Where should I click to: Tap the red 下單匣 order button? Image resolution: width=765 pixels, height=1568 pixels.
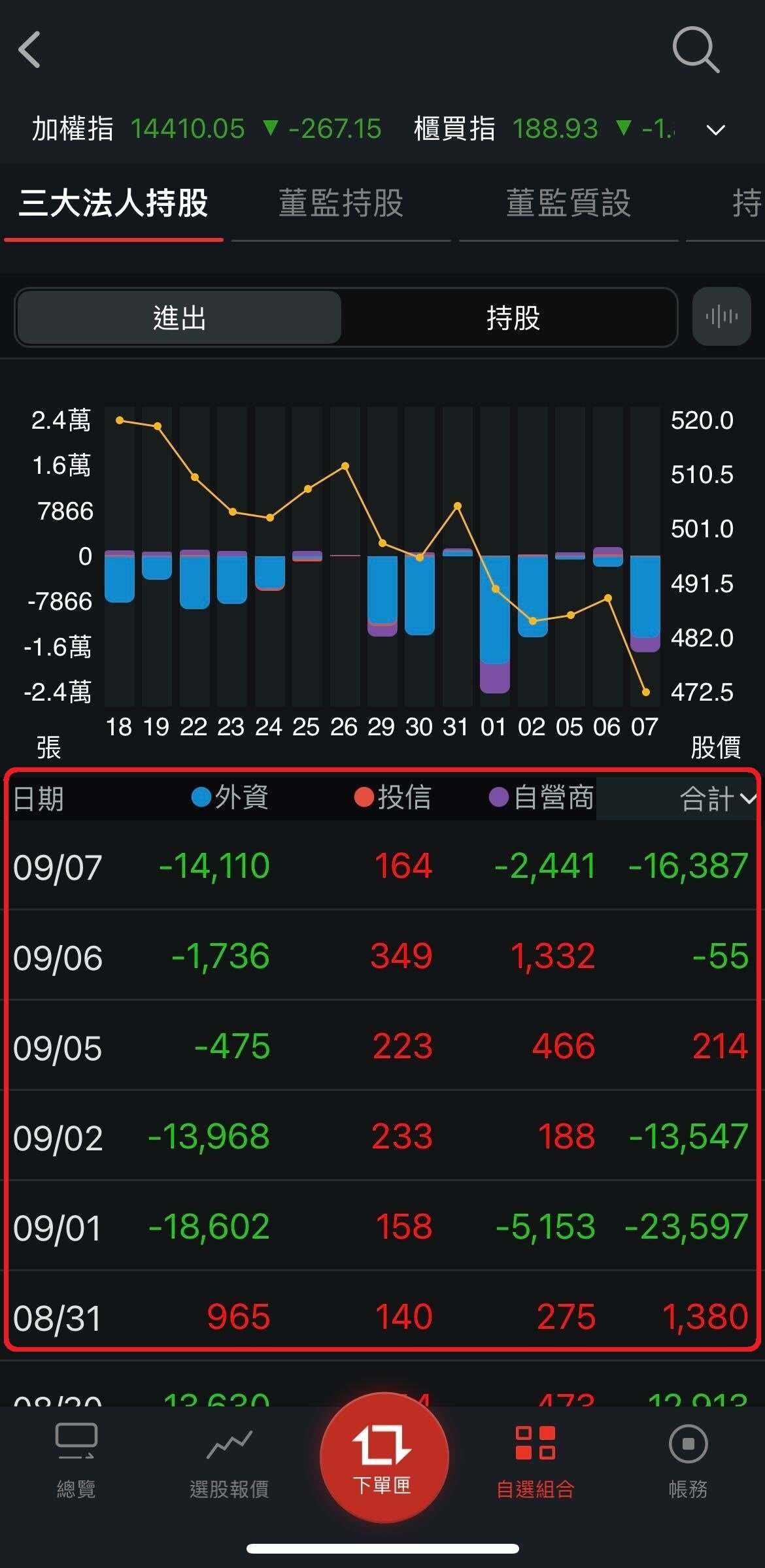pos(383,1458)
